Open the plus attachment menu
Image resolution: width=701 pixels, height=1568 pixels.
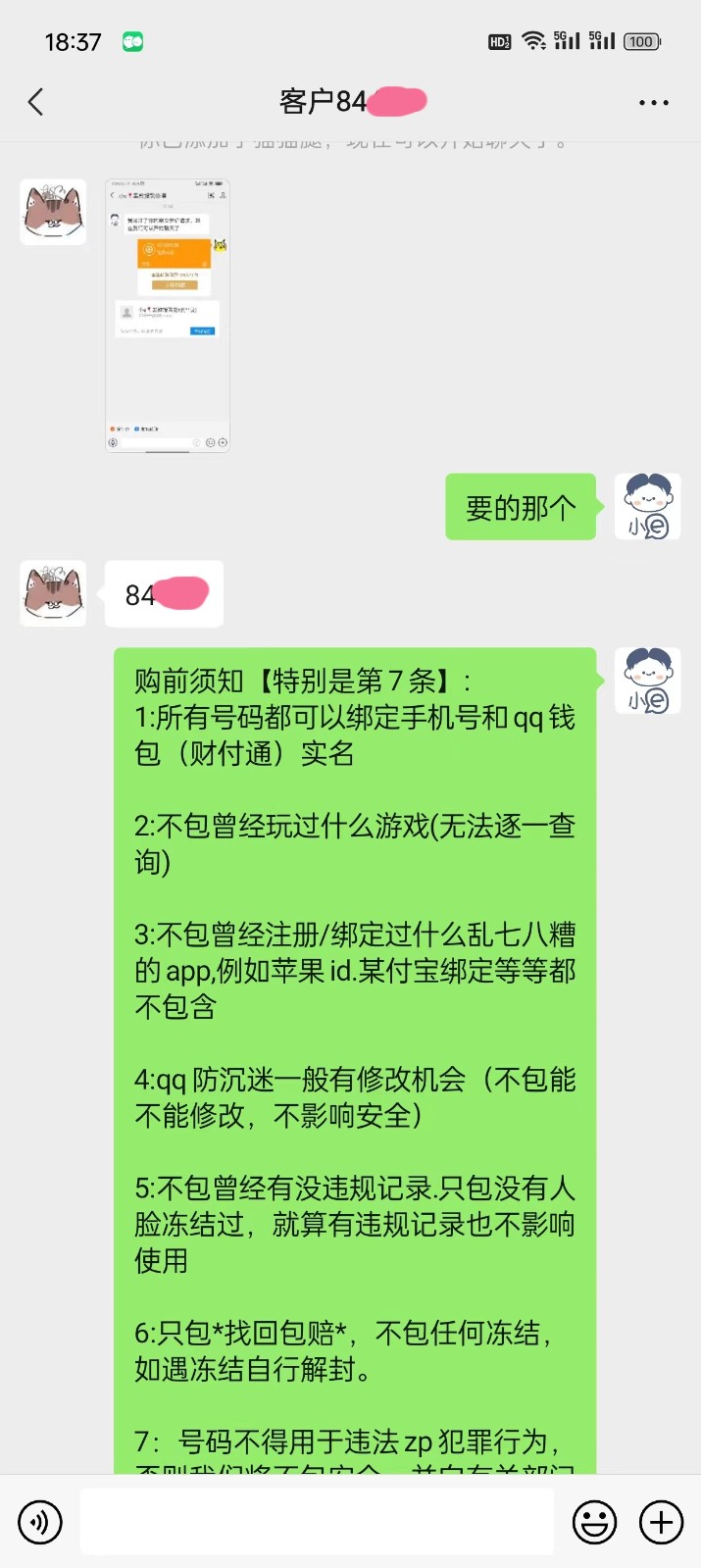click(x=661, y=1522)
